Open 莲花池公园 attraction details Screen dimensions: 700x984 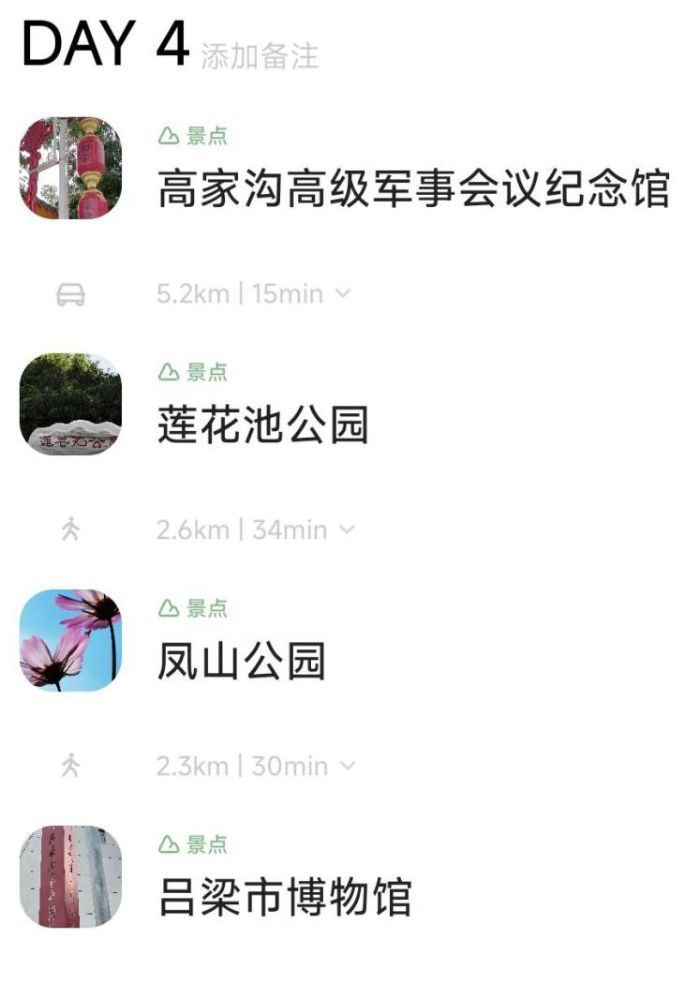[x=263, y=425]
